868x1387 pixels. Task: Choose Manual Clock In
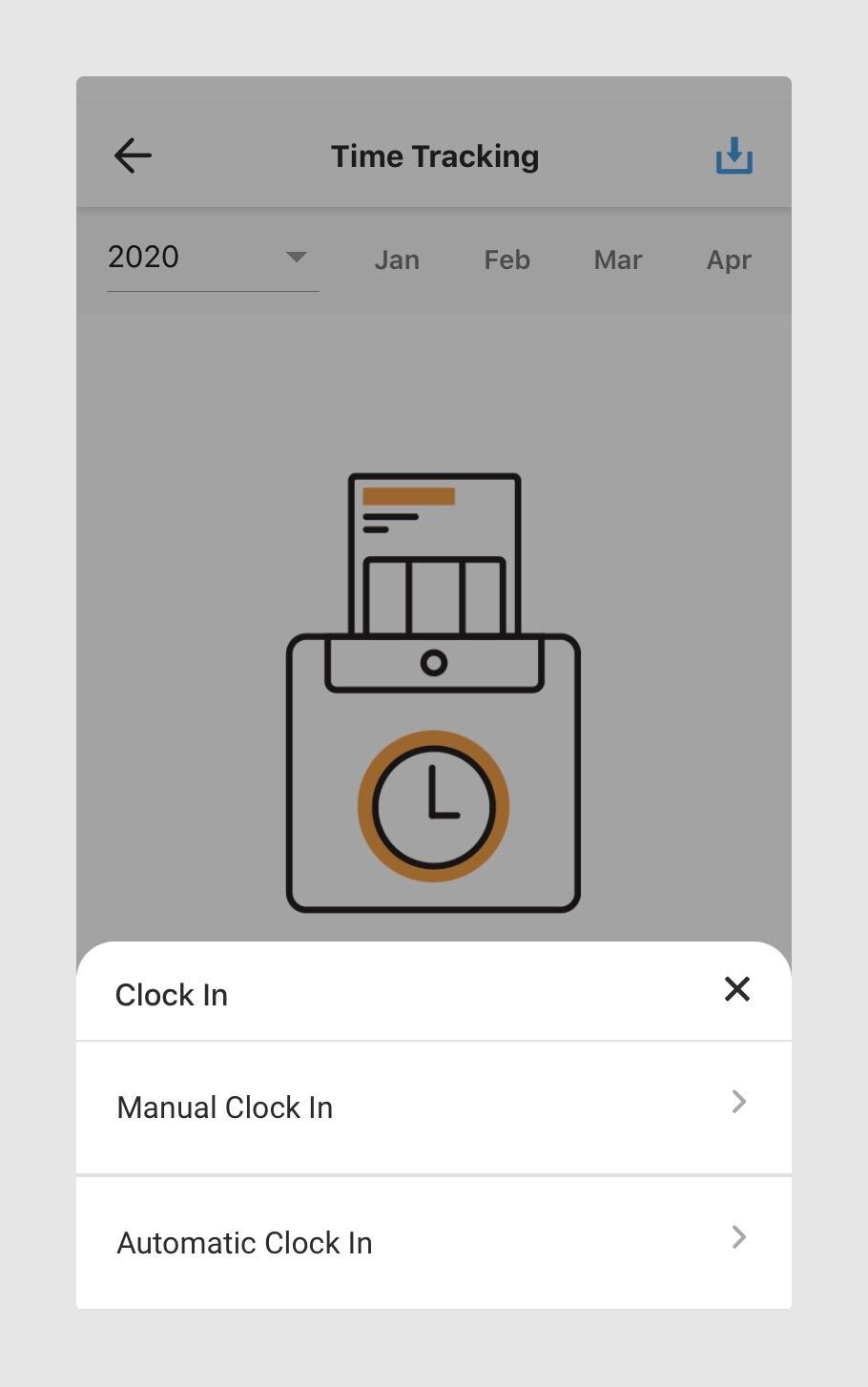(224, 1107)
